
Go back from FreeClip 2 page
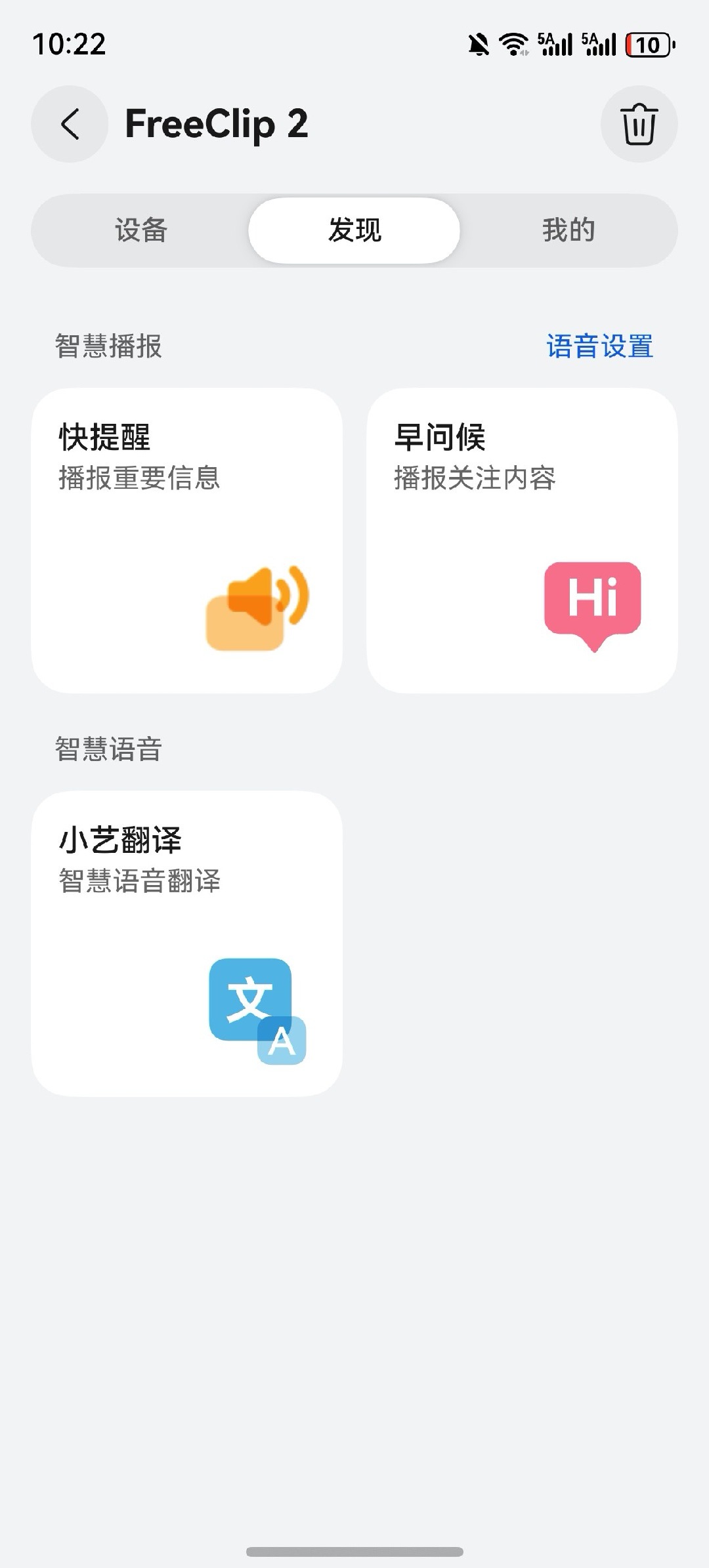[70, 124]
